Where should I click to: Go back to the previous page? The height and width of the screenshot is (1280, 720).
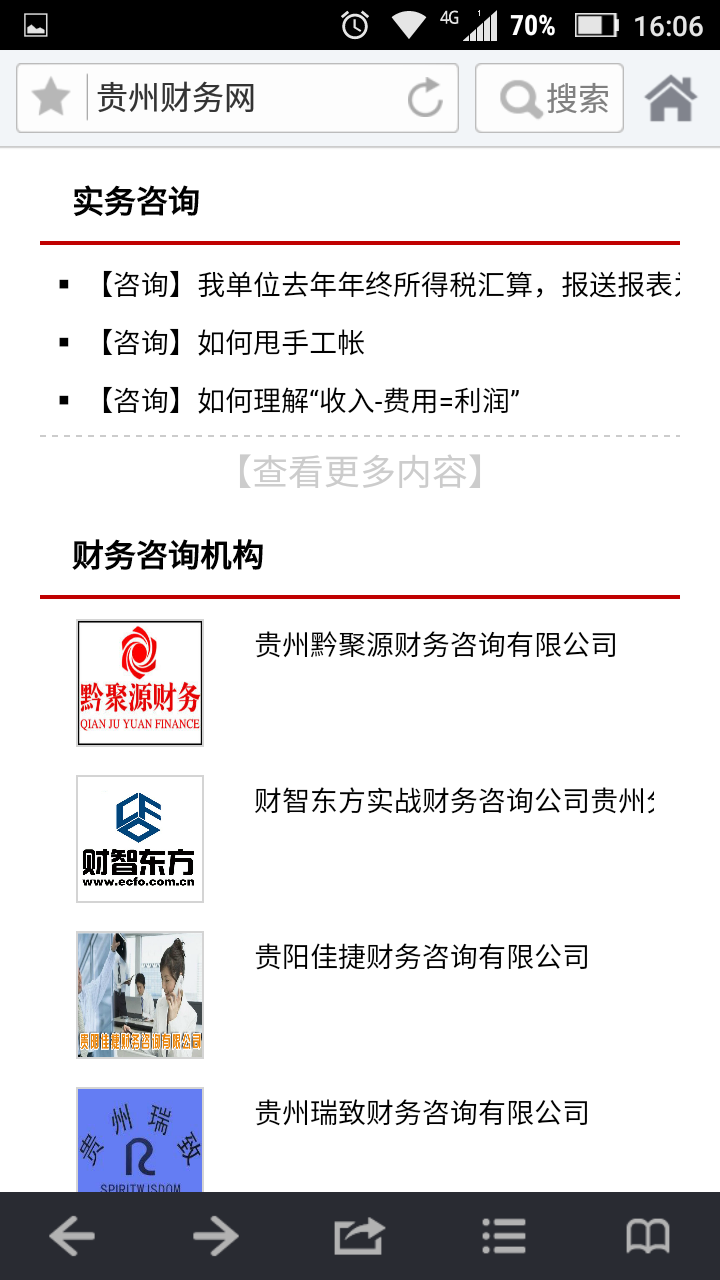[x=72, y=1237]
